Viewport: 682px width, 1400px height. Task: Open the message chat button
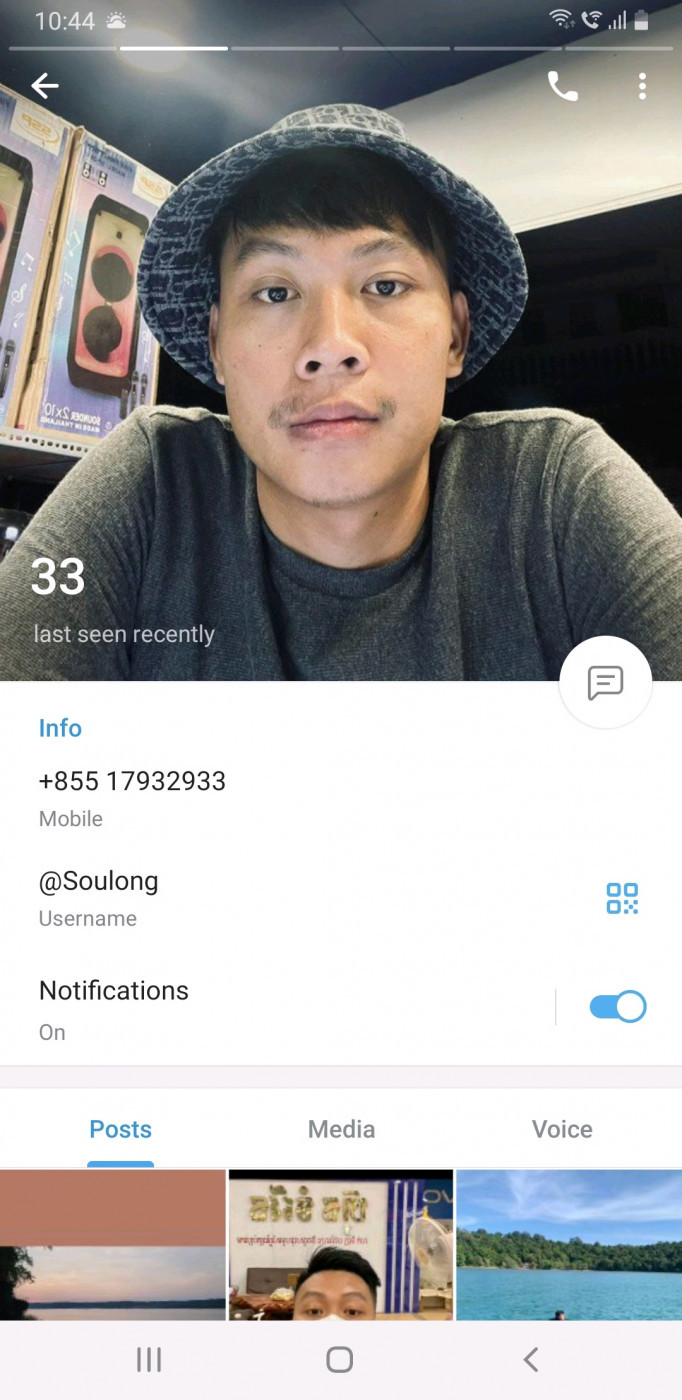(x=605, y=683)
